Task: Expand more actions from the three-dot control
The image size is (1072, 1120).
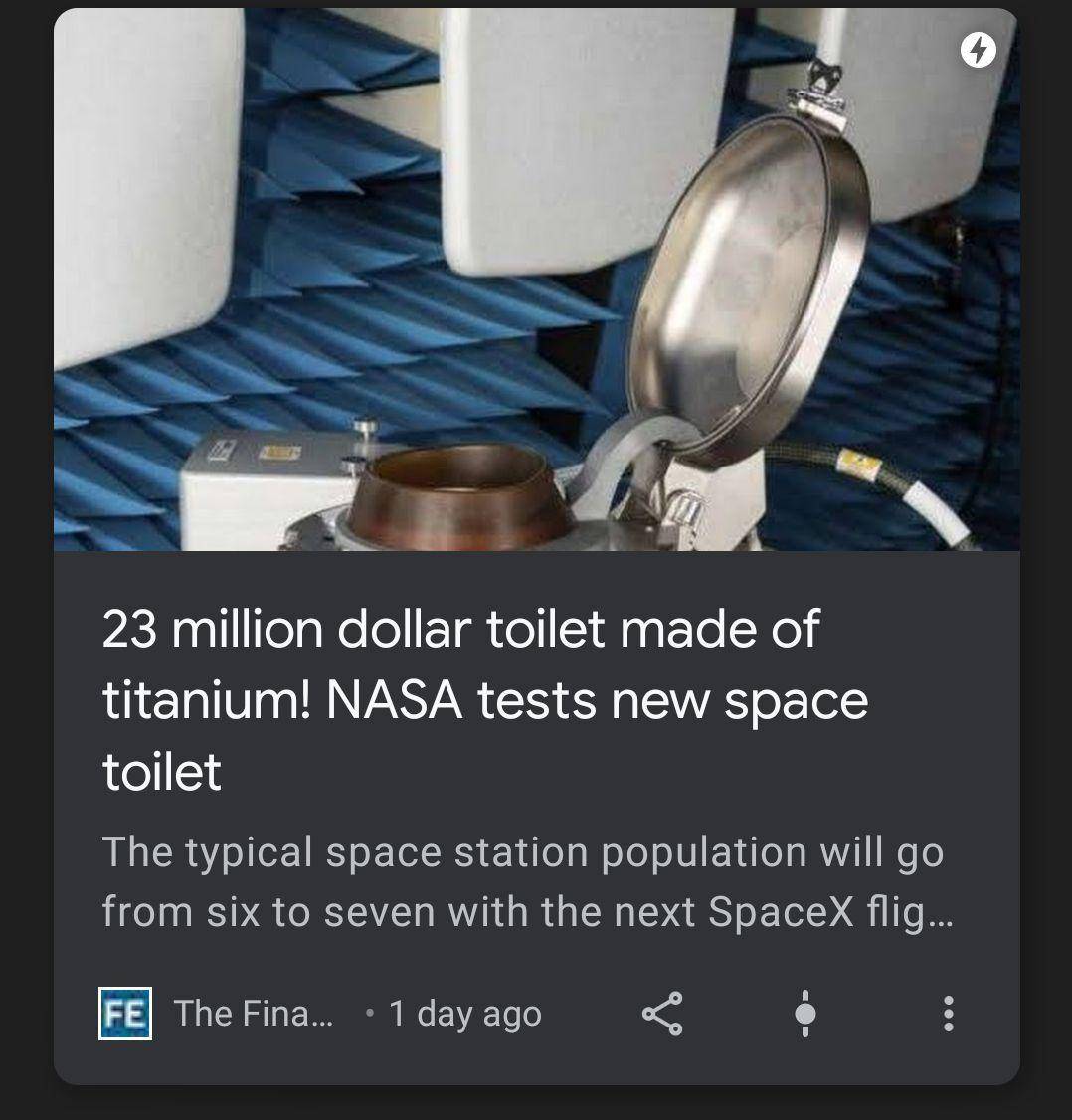Action: [947, 1014]
